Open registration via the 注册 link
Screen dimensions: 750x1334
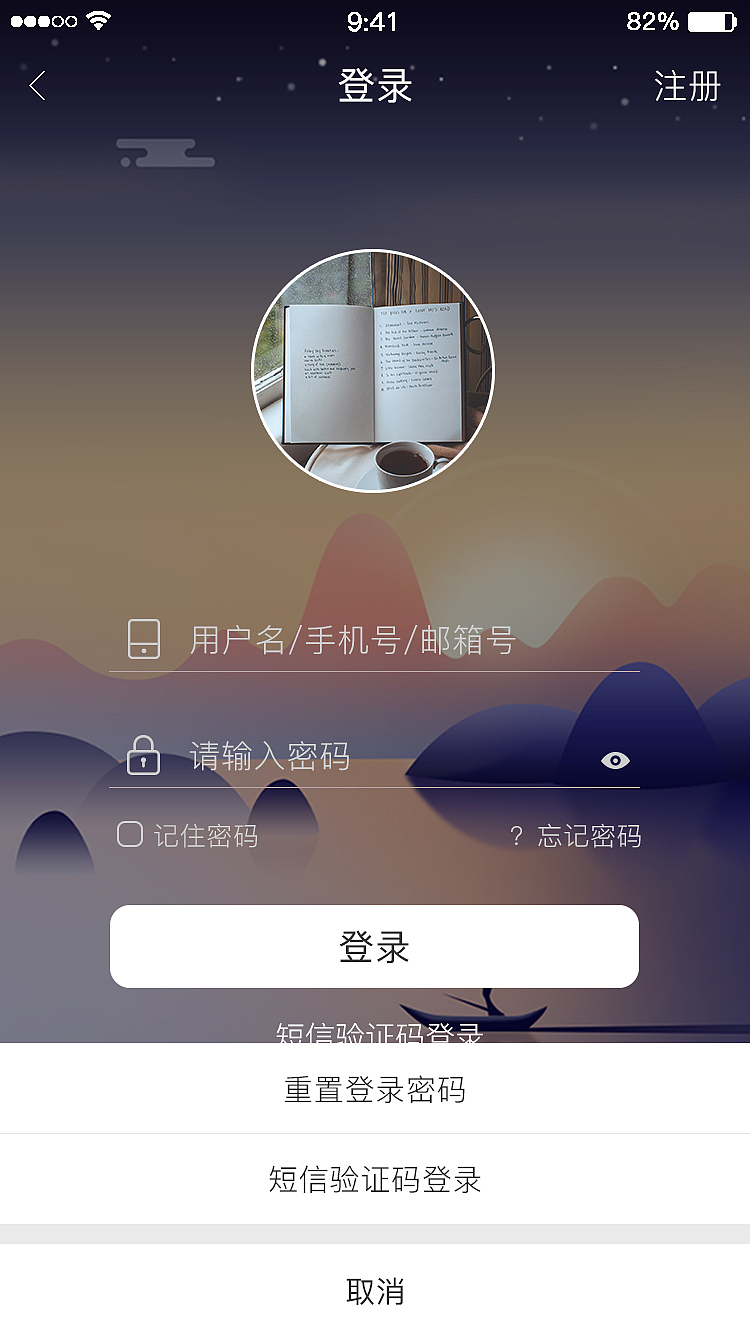click(x=688, y=87)
